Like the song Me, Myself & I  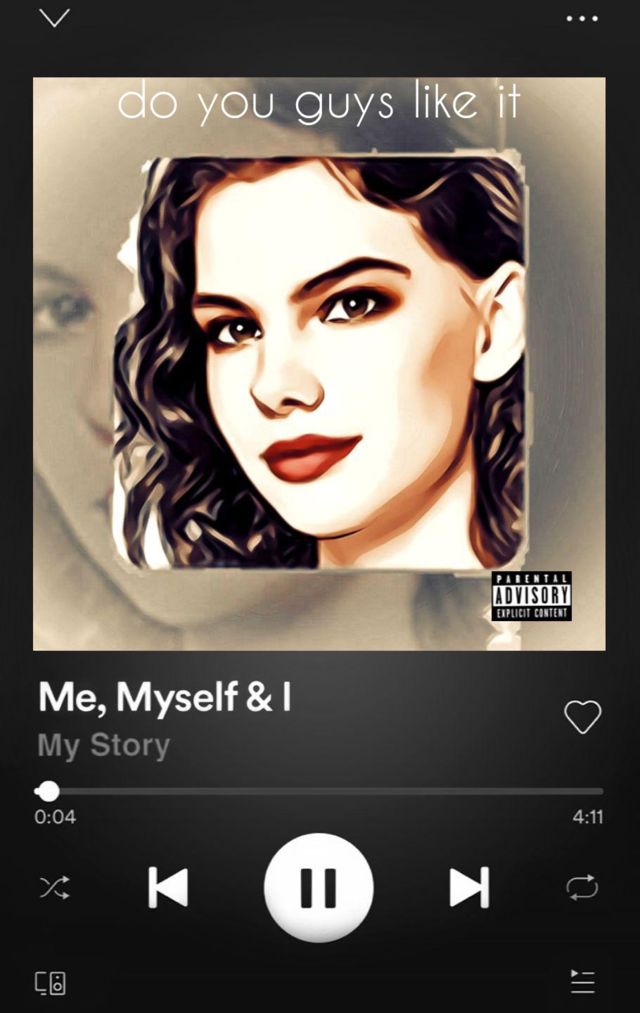(583, 716)
